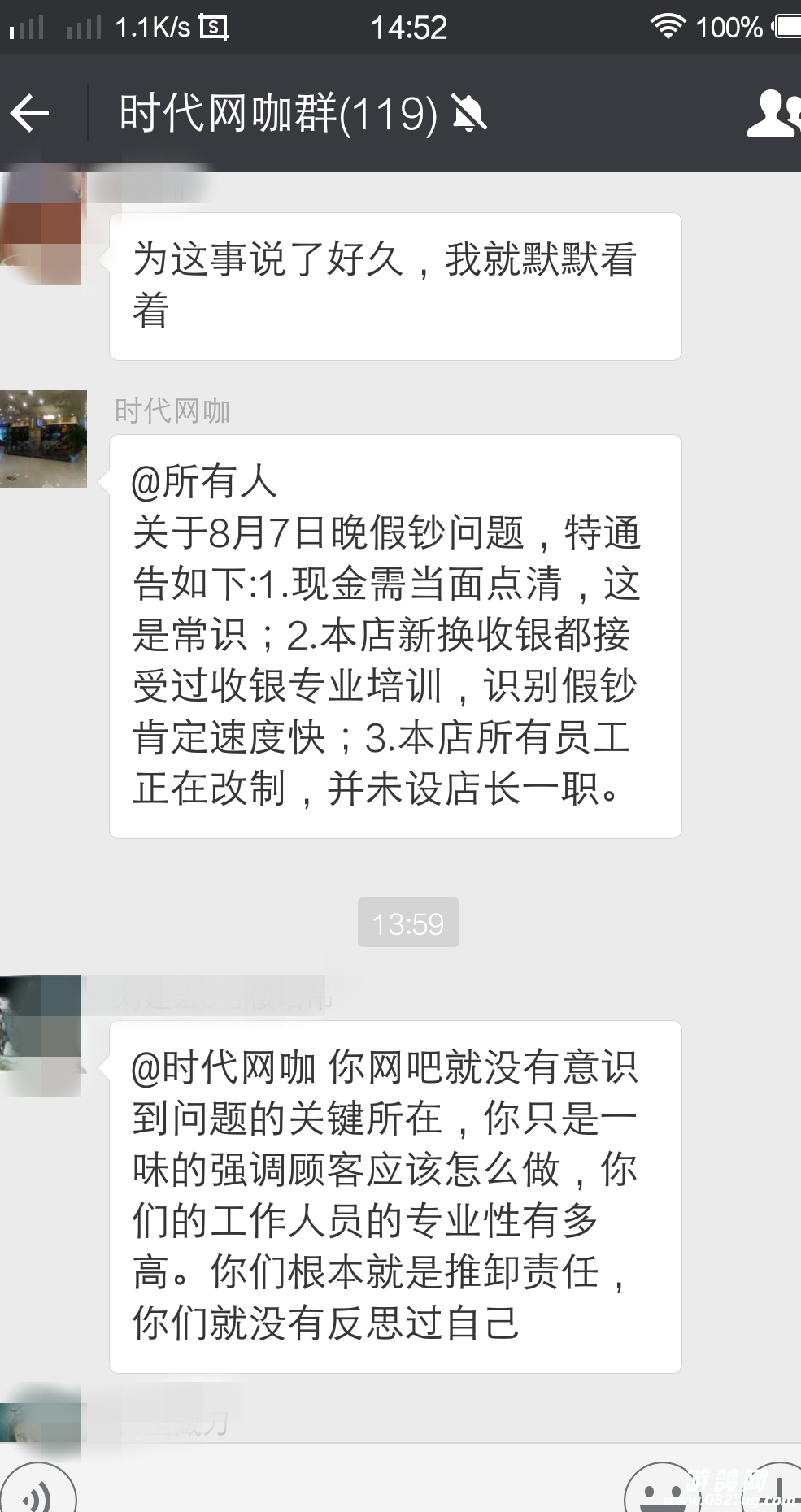Open group members info icon
This screenshot has width=801, height=1512.
[773, 113]
